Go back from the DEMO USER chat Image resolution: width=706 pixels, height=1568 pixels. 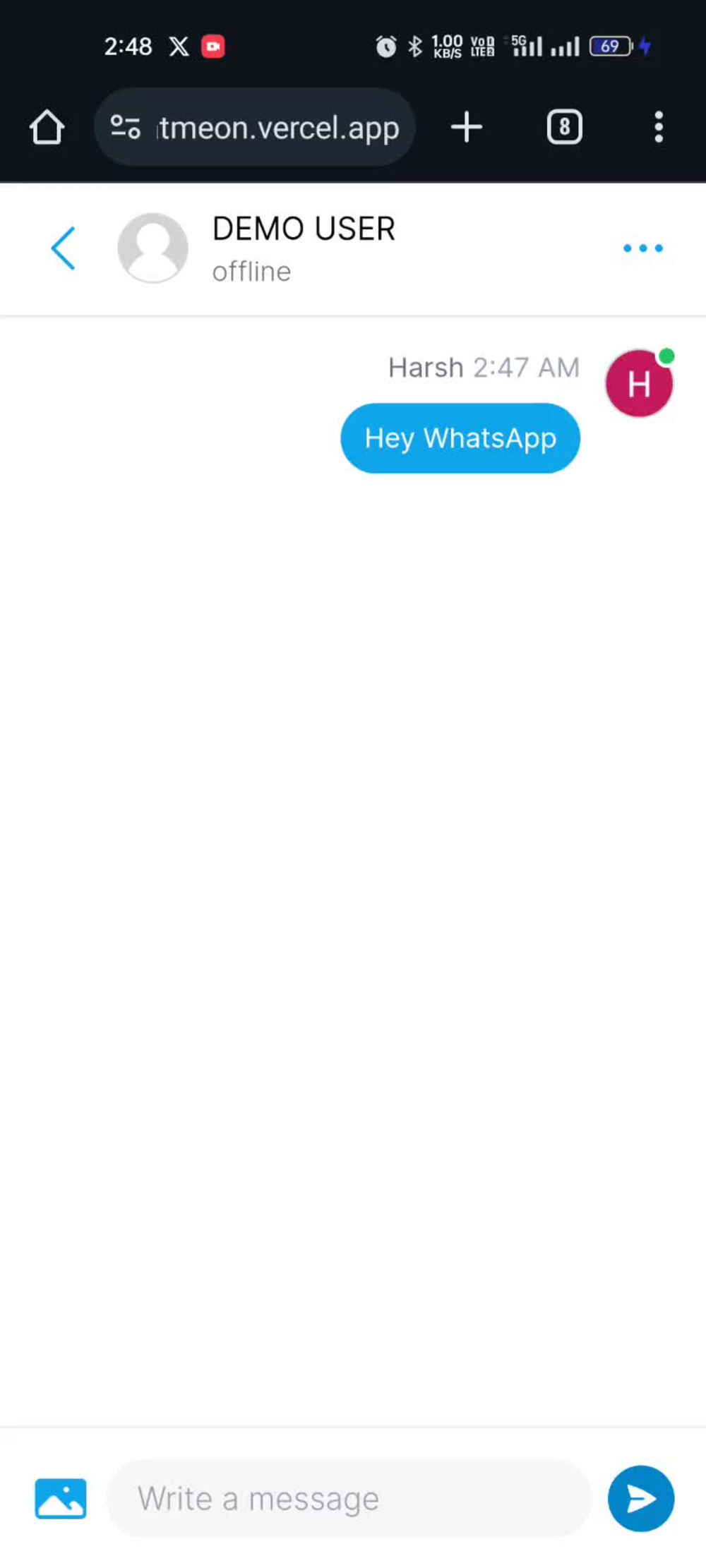tap(63, 248)
